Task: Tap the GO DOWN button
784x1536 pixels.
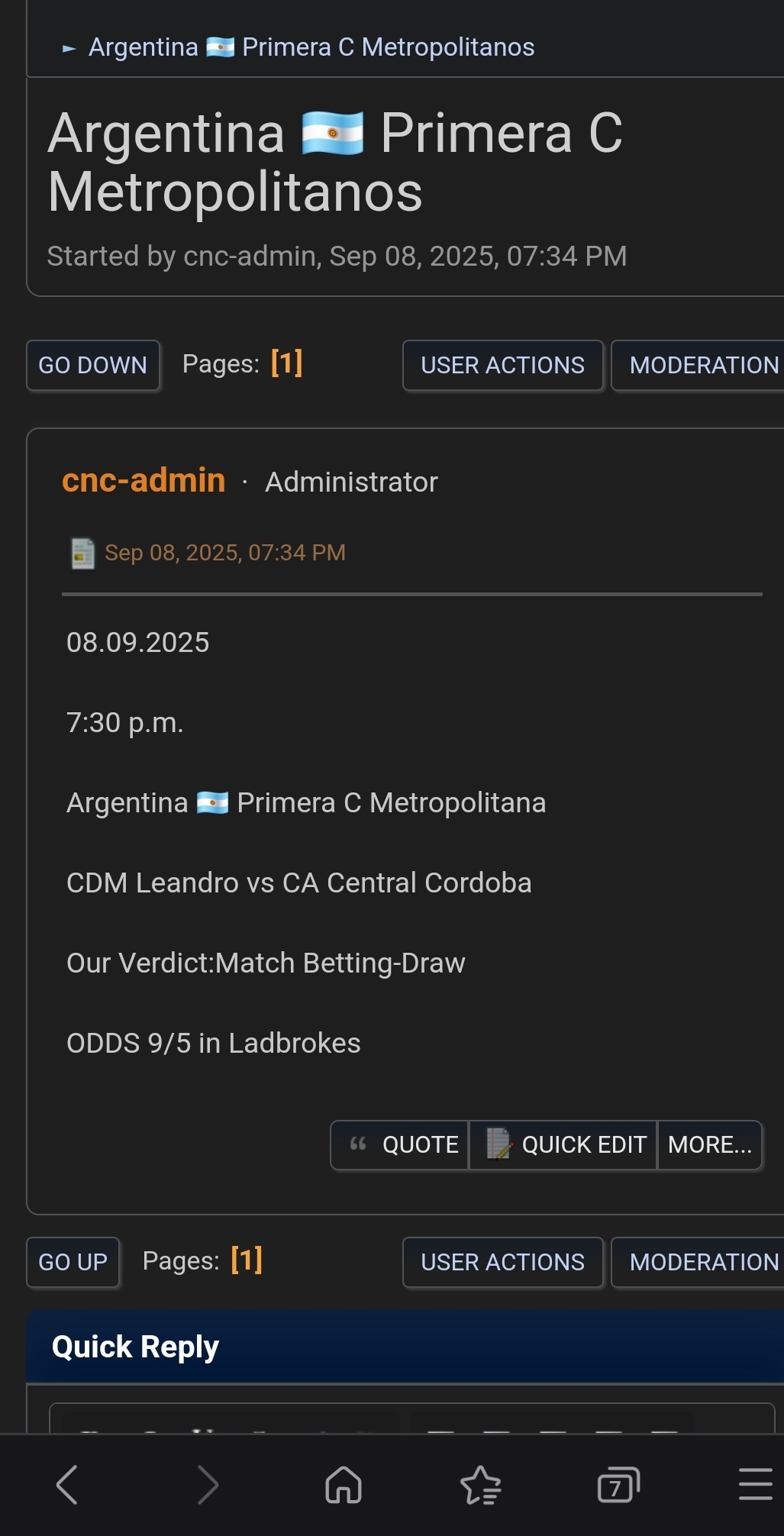Action: tap(93, 365)
